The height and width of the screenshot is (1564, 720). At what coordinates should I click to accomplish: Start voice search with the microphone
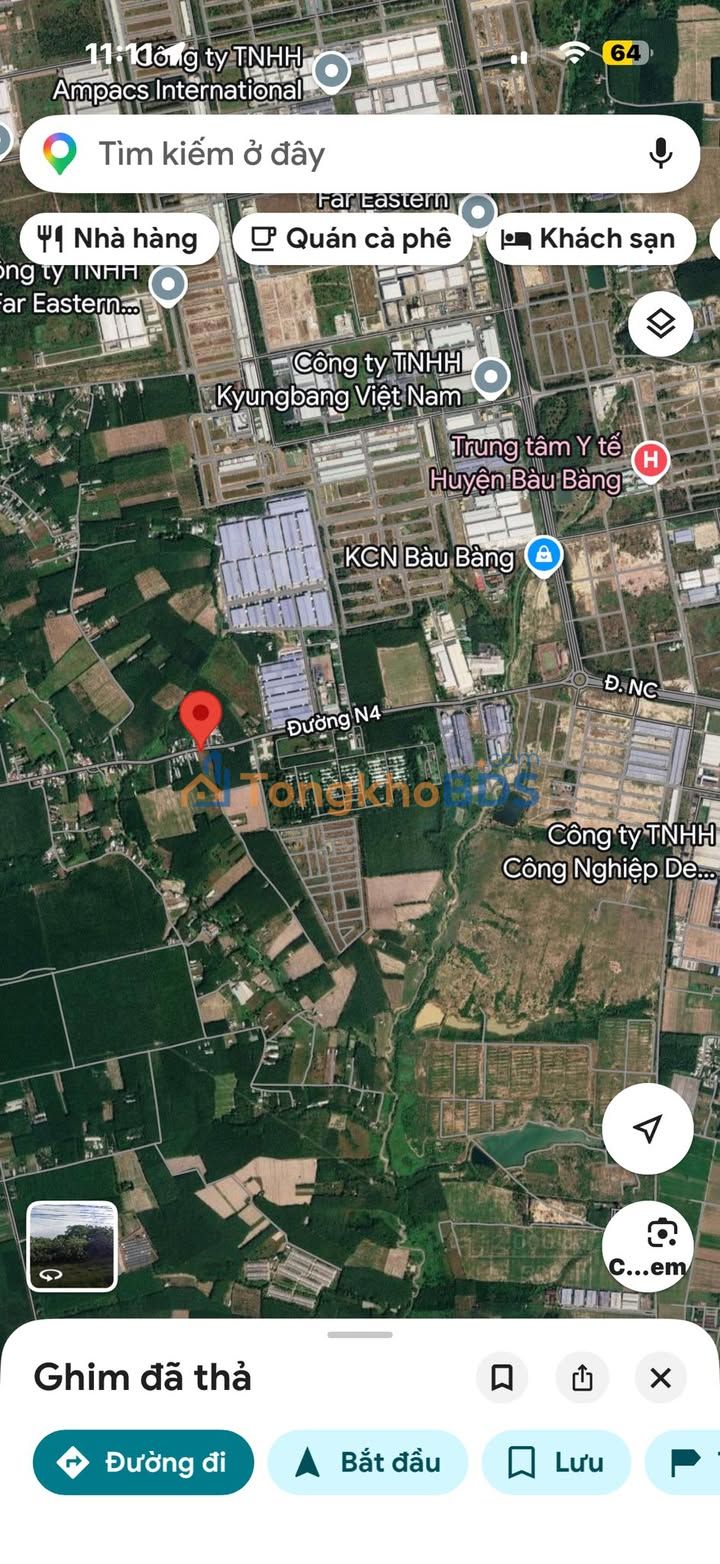click(660, 154)
